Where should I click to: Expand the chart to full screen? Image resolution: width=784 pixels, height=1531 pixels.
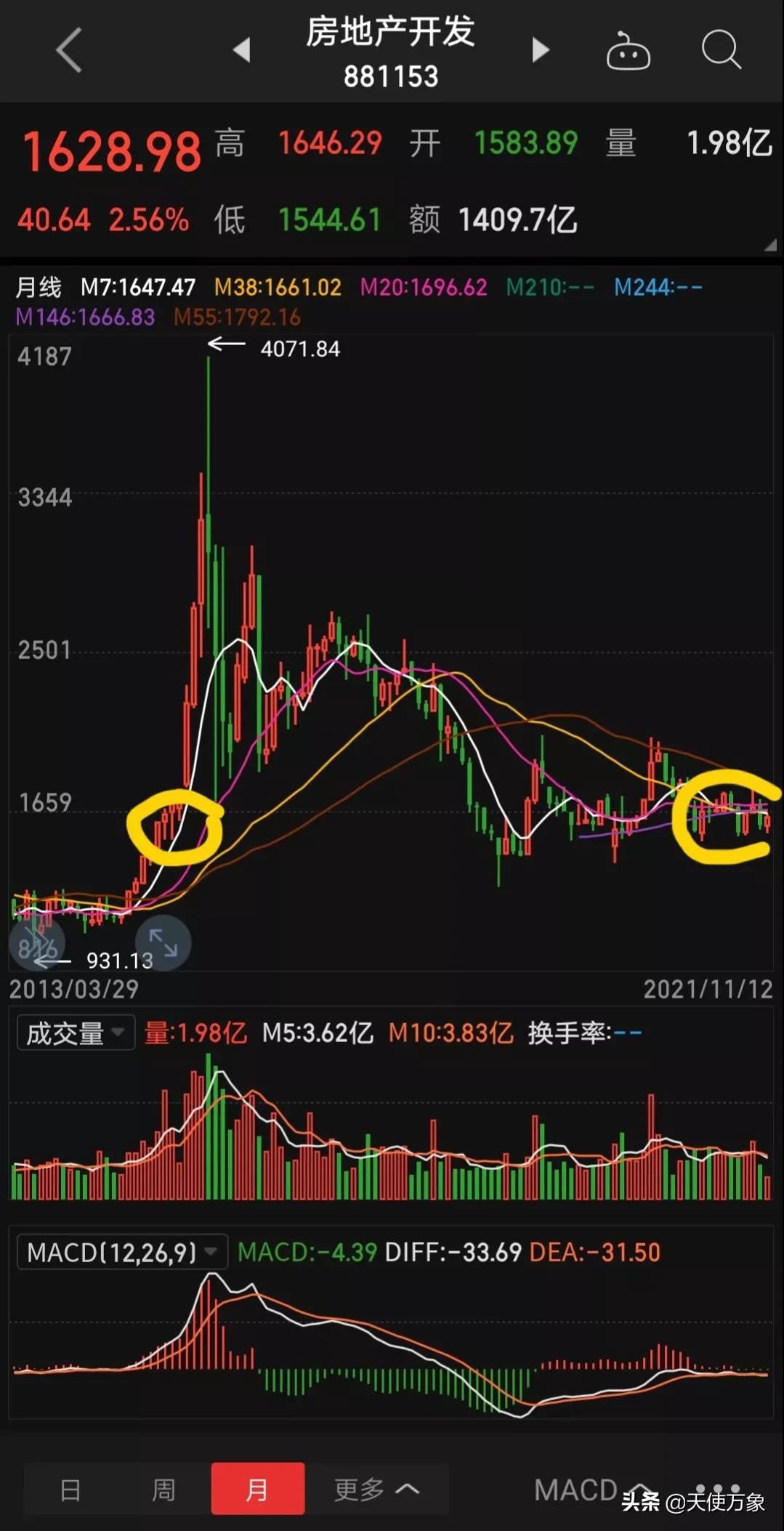[x=163, y=942]
